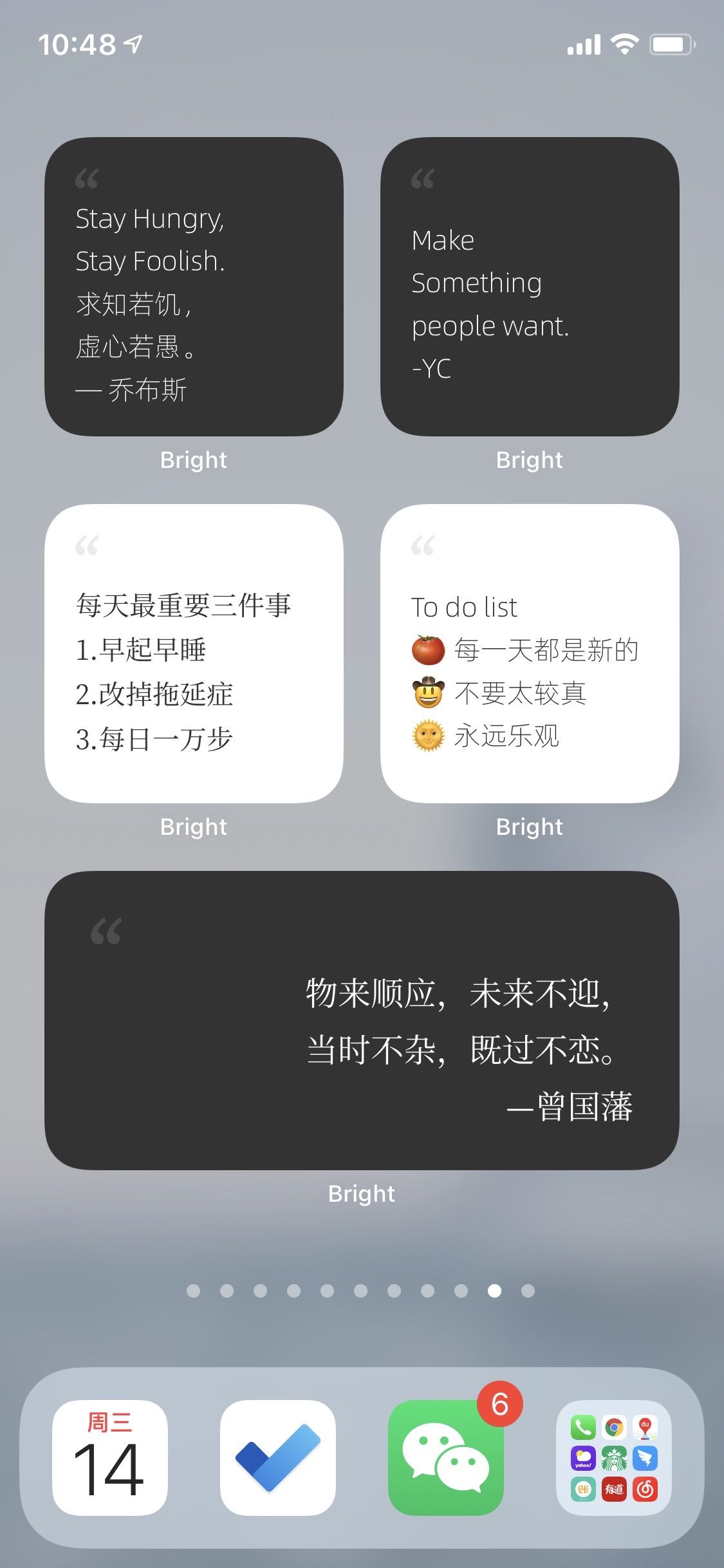Open the app folder in the dock
This screenshot has width=724, height=1568.
(x=614, y=1457)
